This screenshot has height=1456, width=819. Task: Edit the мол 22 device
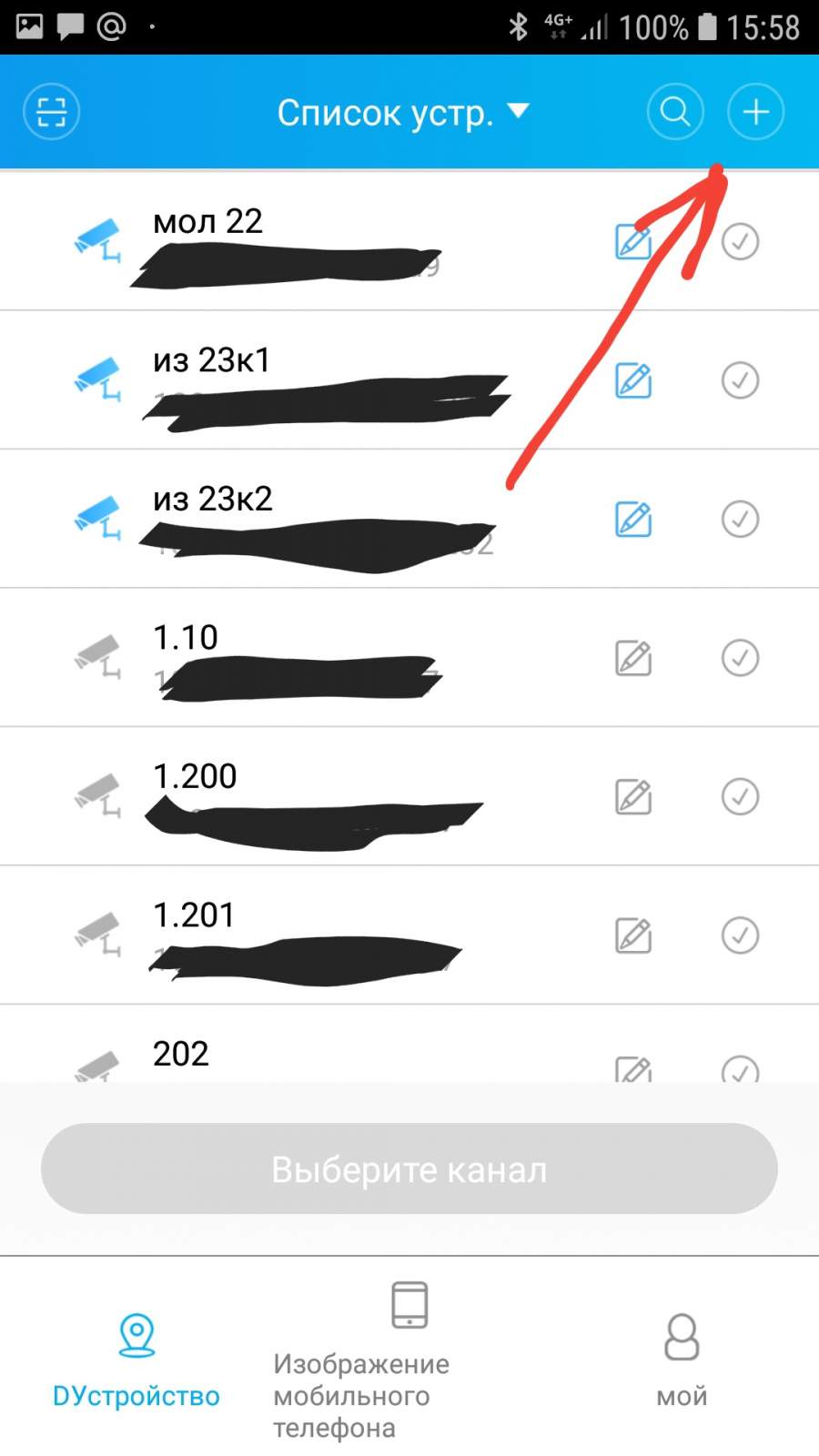coord(633,242)
